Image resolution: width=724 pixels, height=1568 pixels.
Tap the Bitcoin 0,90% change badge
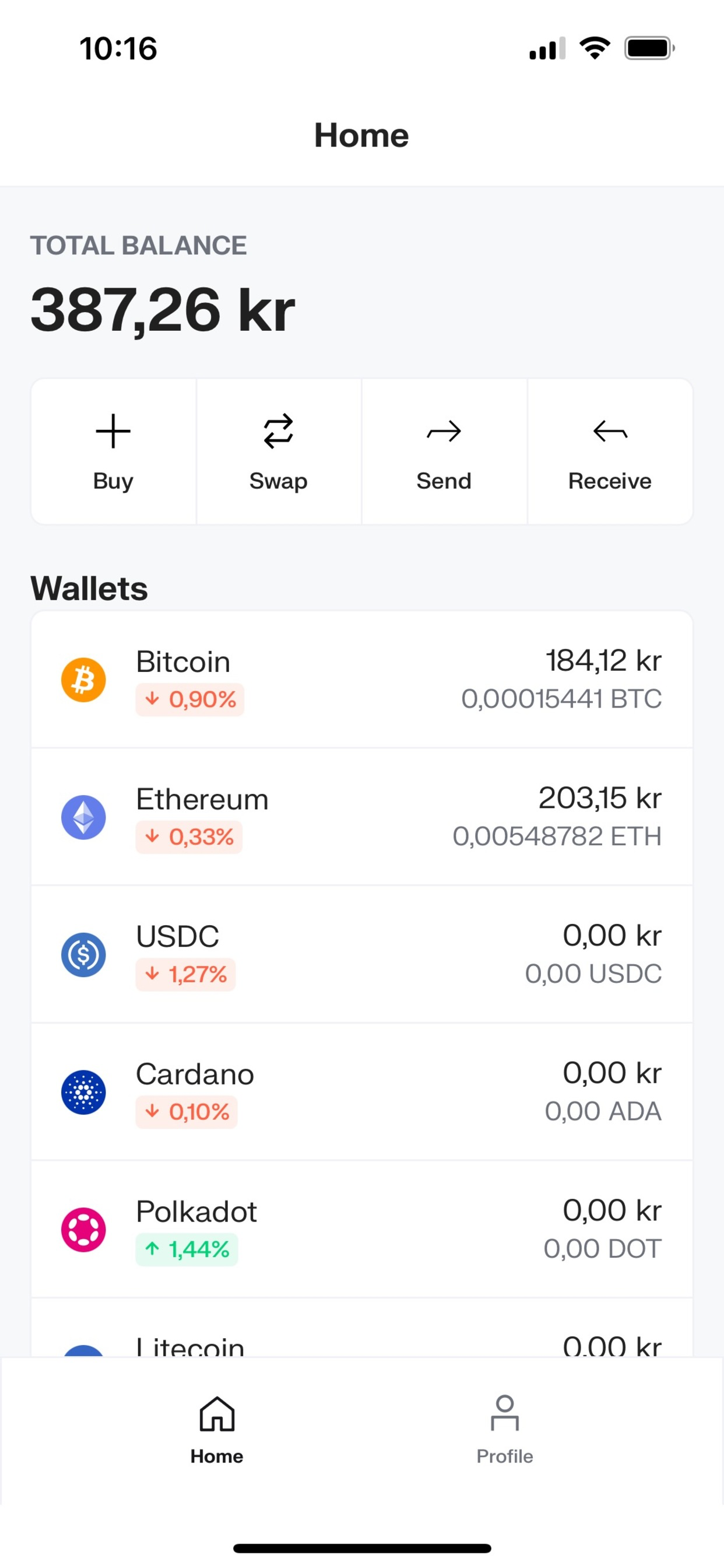point(189,700)
